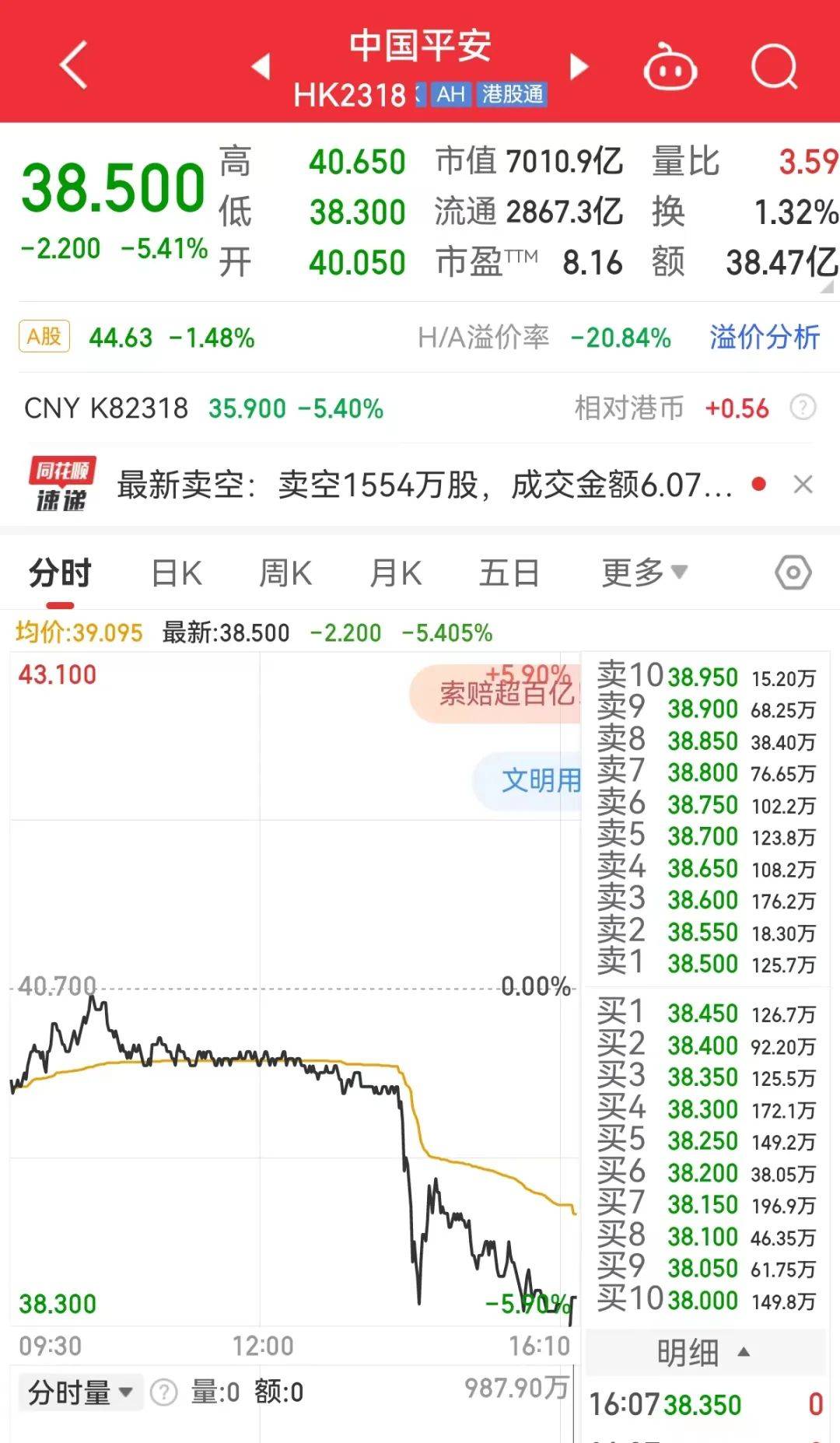
Task: Open stock search
Action: coord(775,67)
